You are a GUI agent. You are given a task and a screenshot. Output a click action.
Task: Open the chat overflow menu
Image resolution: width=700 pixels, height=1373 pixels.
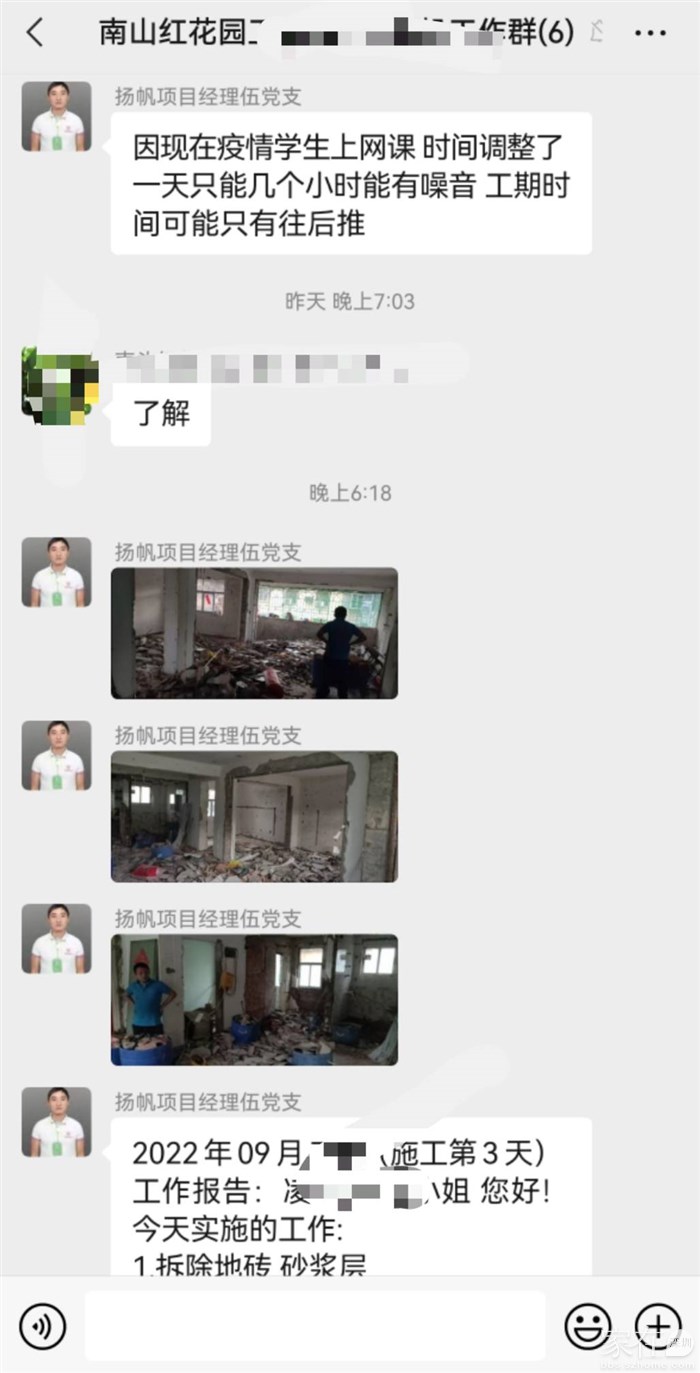click(650, 32)
